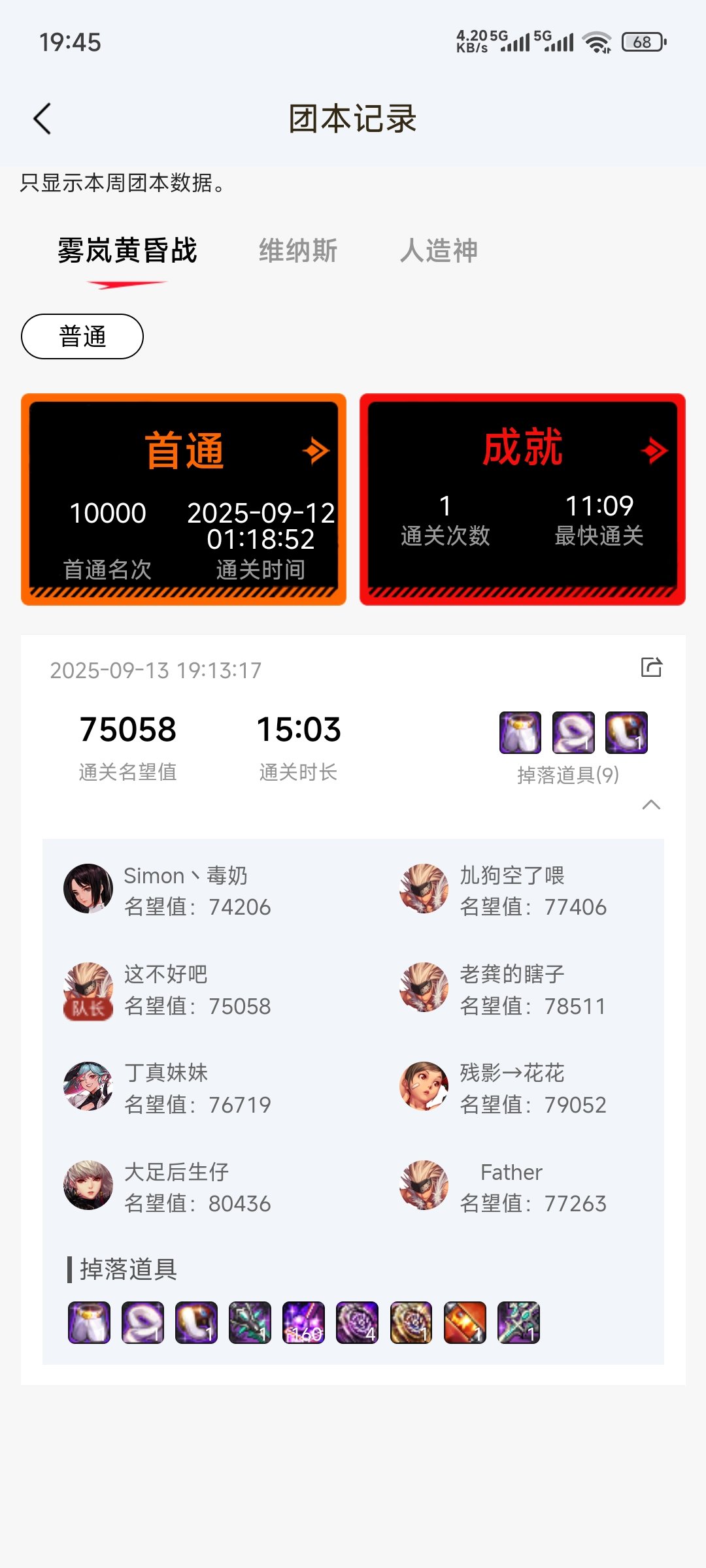Tap the share icon on the record card
706x1568 pixels.
click(650, 668)
